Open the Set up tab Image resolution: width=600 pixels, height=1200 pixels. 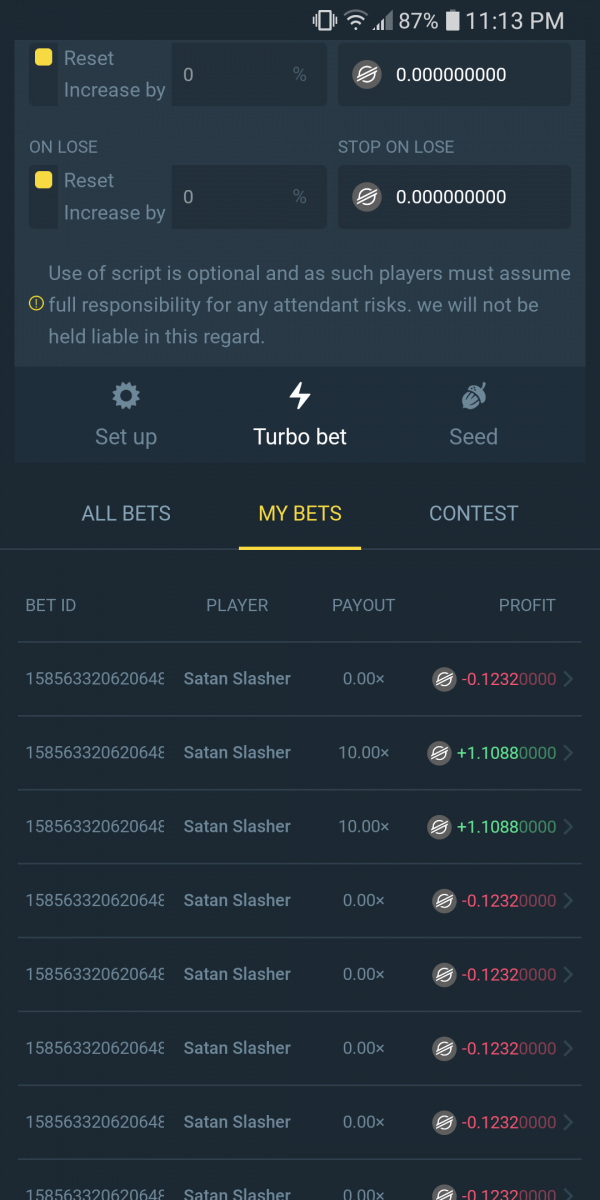point(126,414)
